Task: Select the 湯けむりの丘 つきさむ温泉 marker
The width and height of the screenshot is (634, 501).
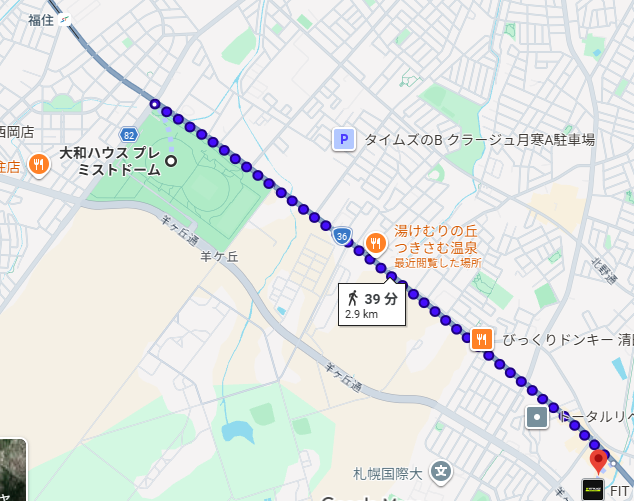Action: click(x=376, y=241)
